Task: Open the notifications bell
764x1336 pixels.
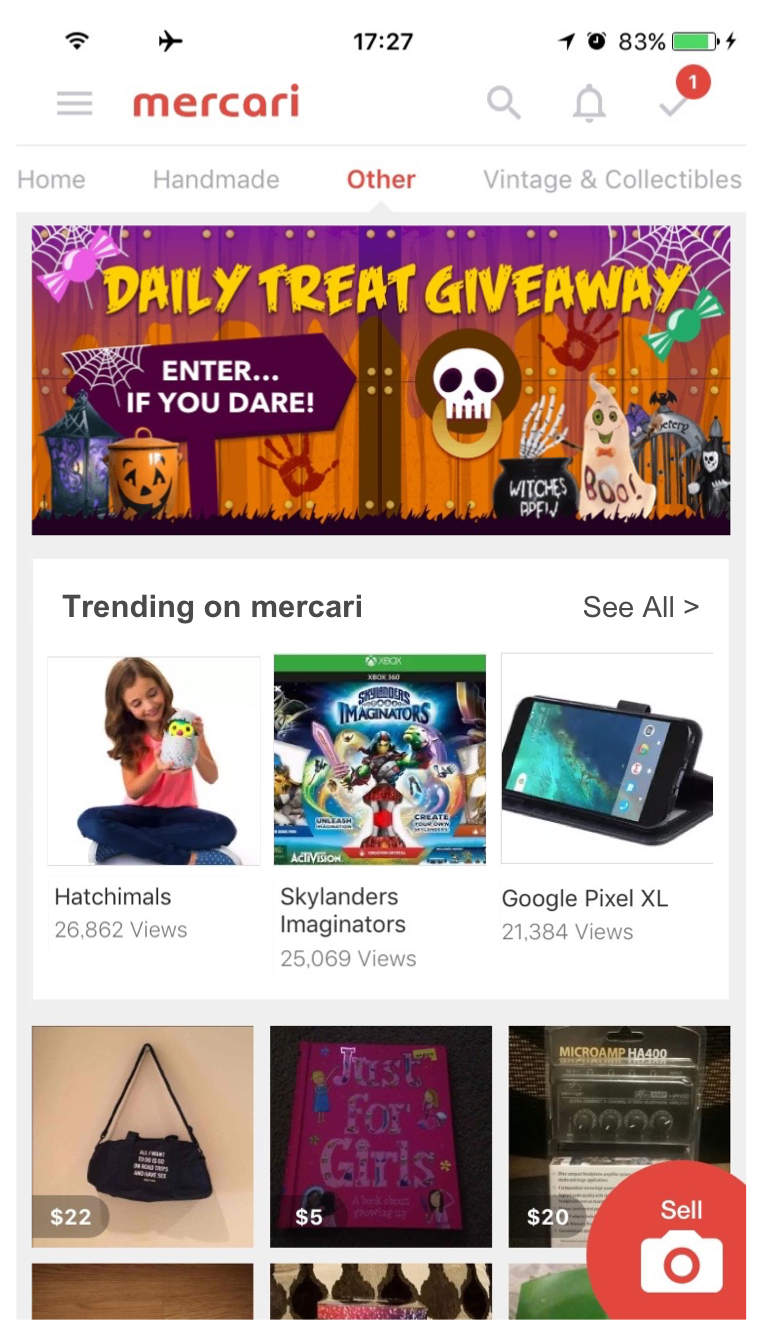Action: pos(589,103)
